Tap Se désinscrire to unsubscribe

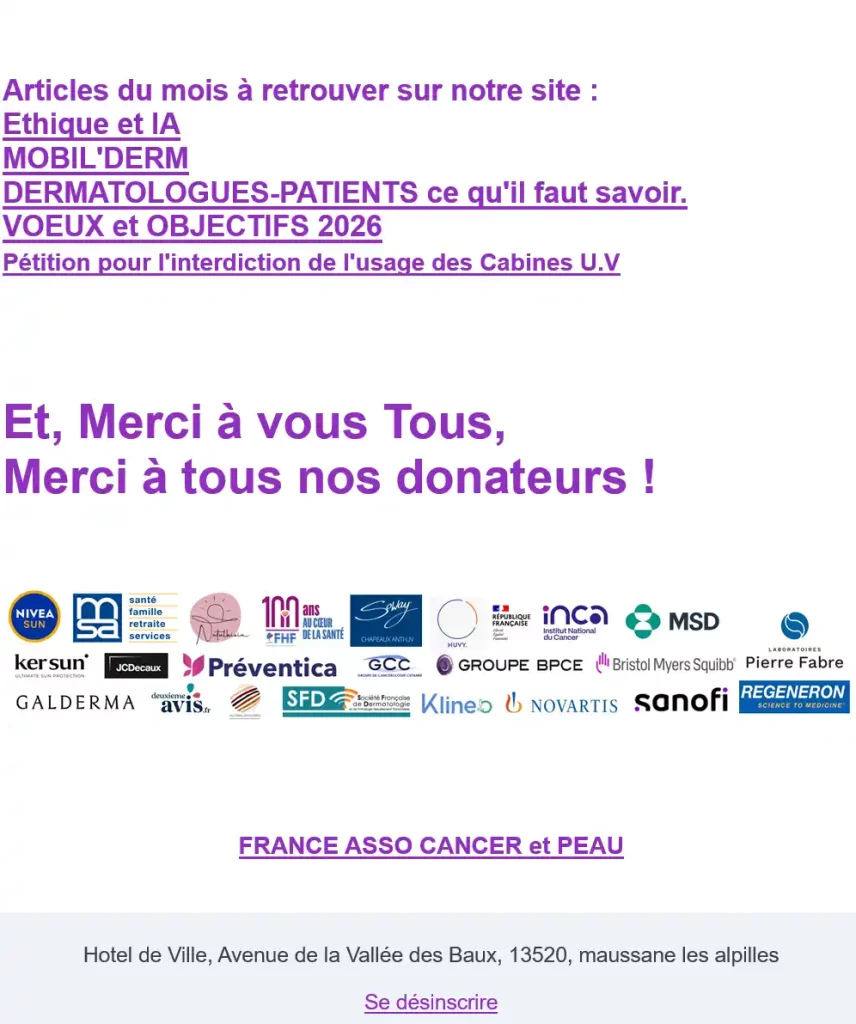(431, 1002)
